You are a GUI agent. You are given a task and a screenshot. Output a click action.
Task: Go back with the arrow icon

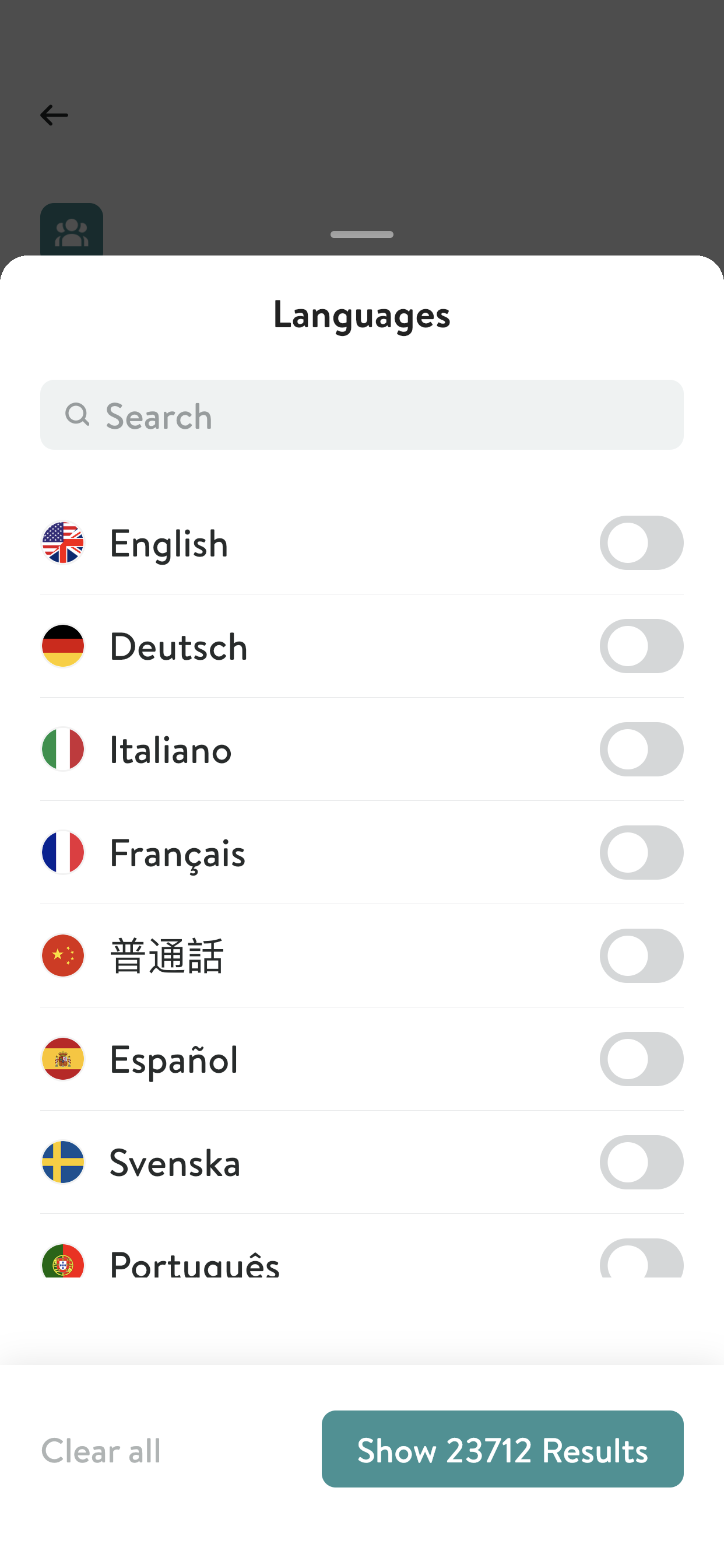[54, 115]
